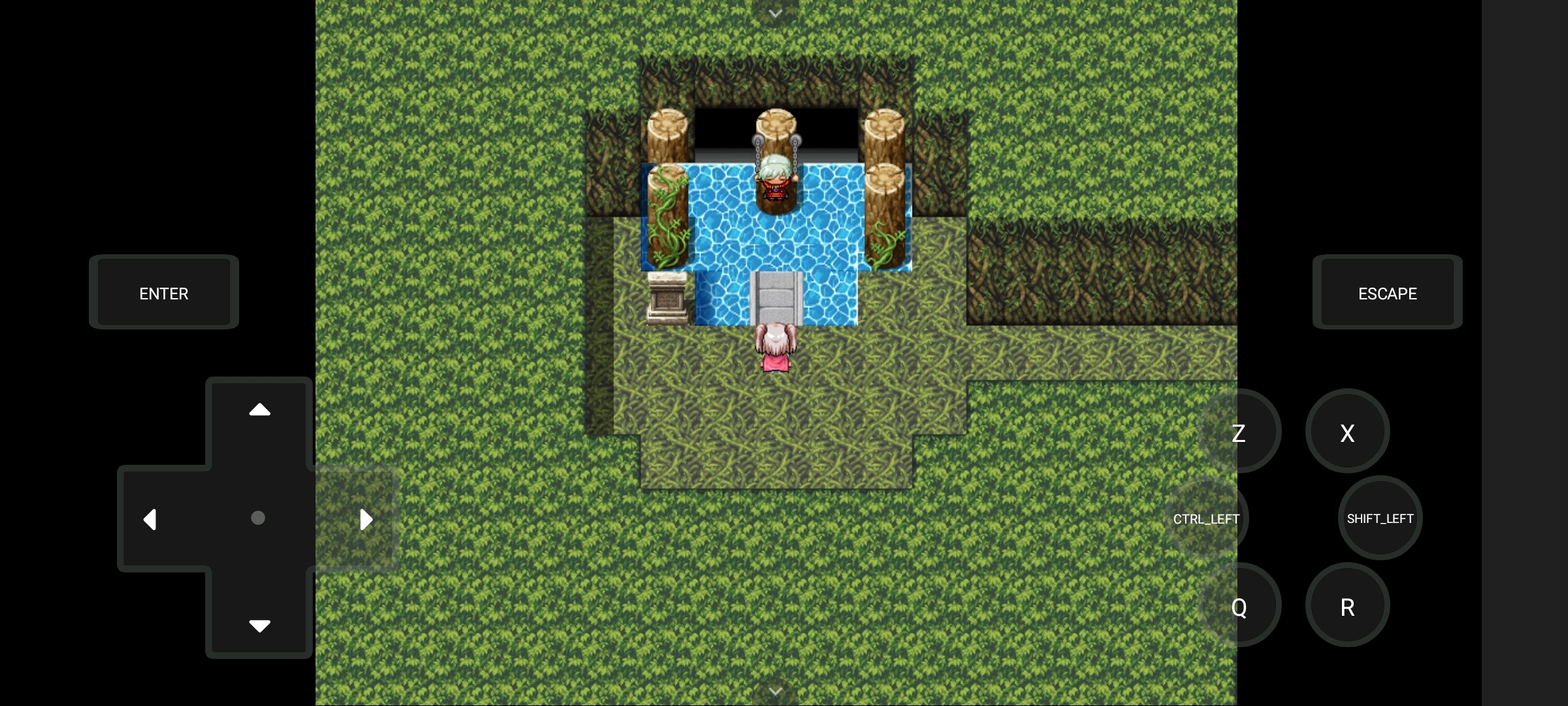Move right using the D-pad right arrow

(x=366, y=519)
